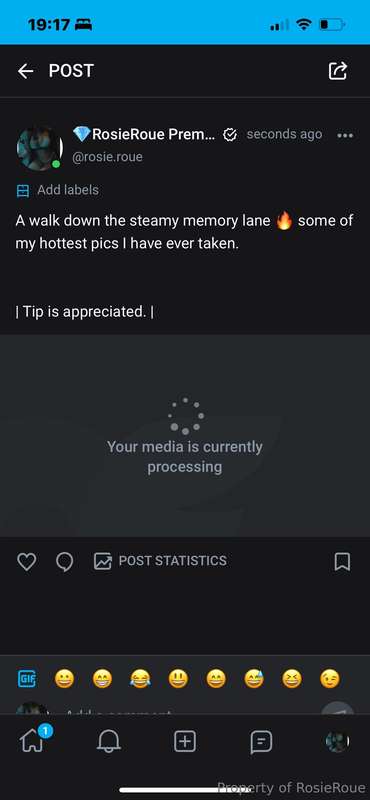Like the post with heart icon
This screenshot has width=370, height=800.
[27, 562]
